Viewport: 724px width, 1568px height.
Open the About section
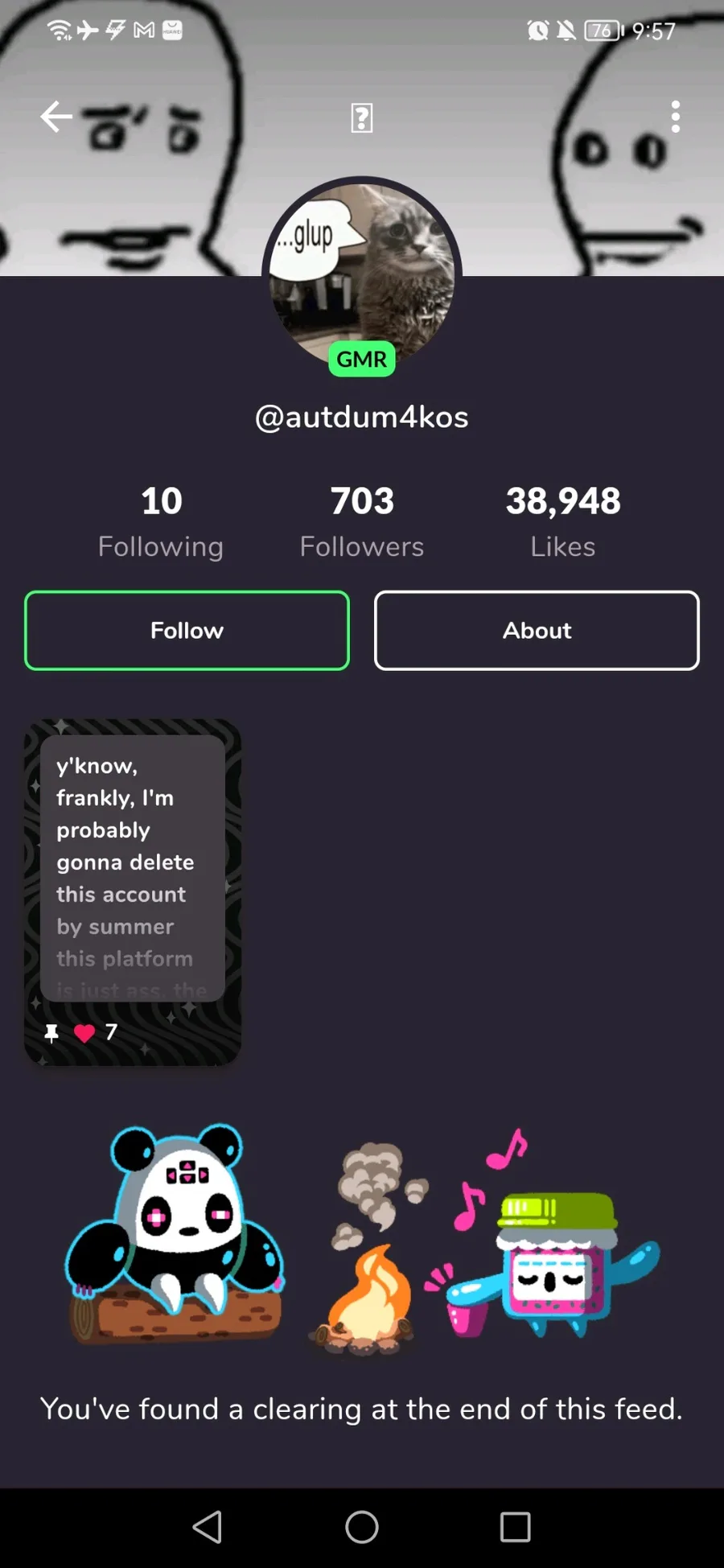(x=537, y=631)
